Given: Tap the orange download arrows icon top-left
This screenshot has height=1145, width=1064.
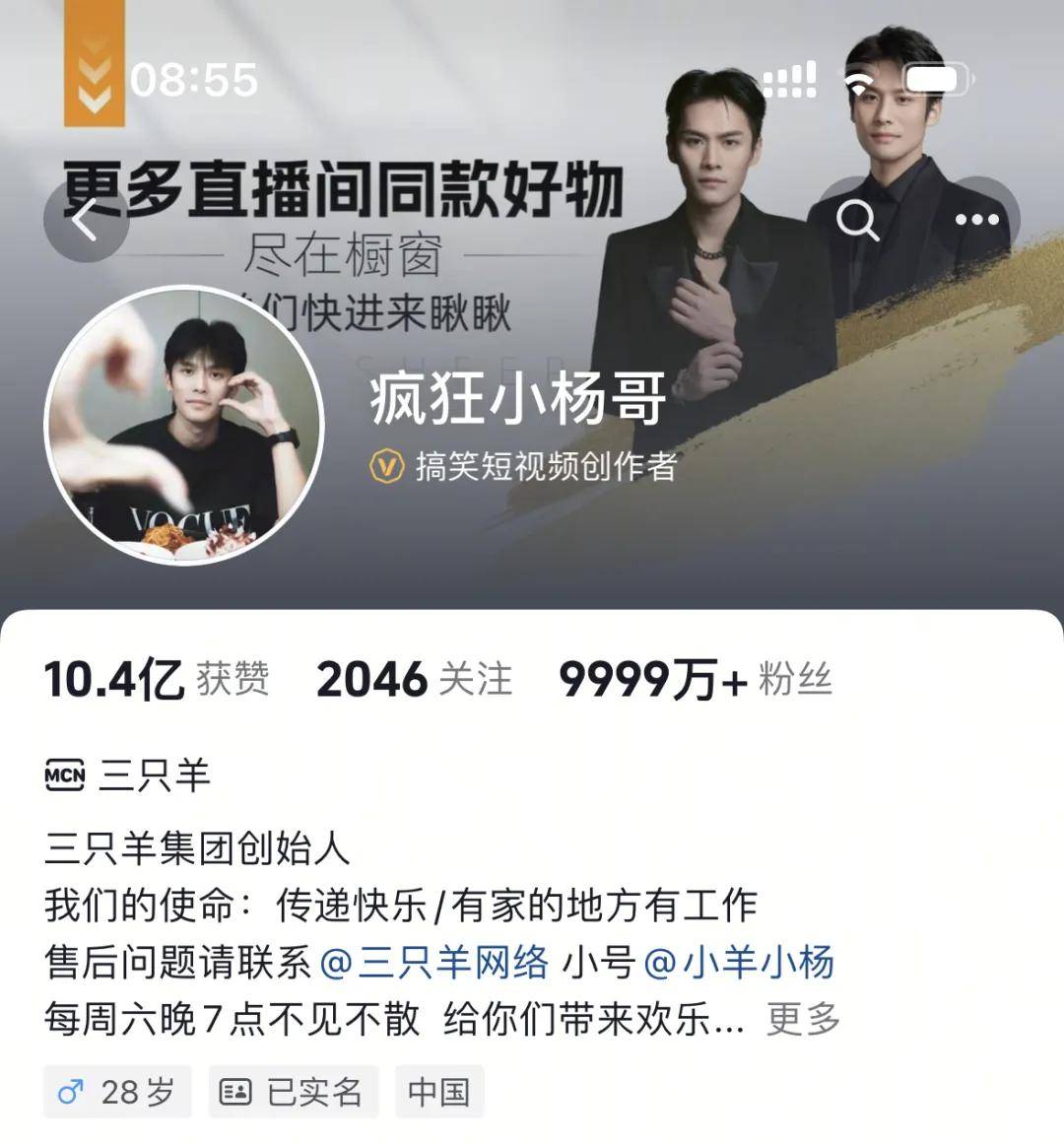Looking at the screenshot, I should (x=96, y=77).
